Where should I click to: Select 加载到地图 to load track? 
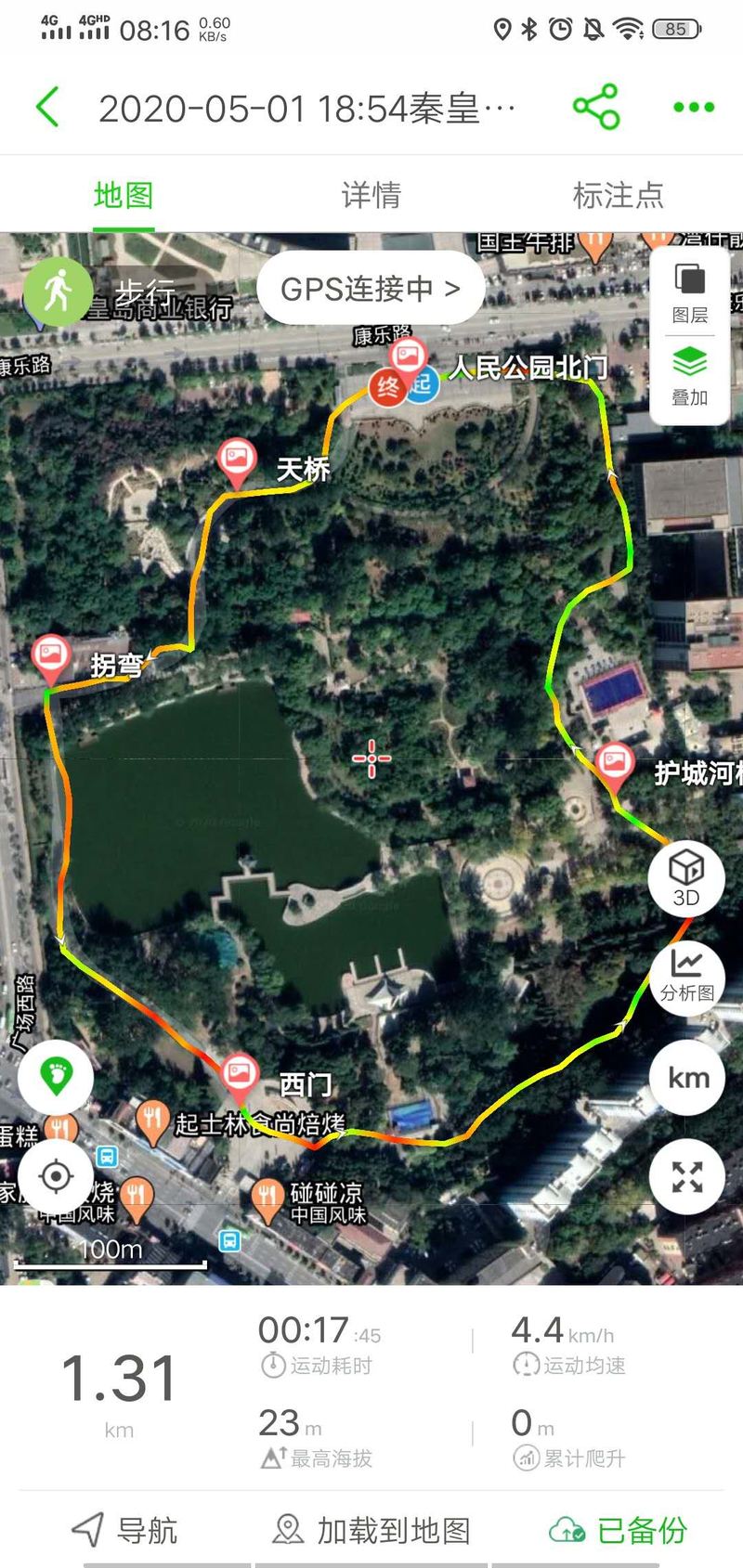371,1530
